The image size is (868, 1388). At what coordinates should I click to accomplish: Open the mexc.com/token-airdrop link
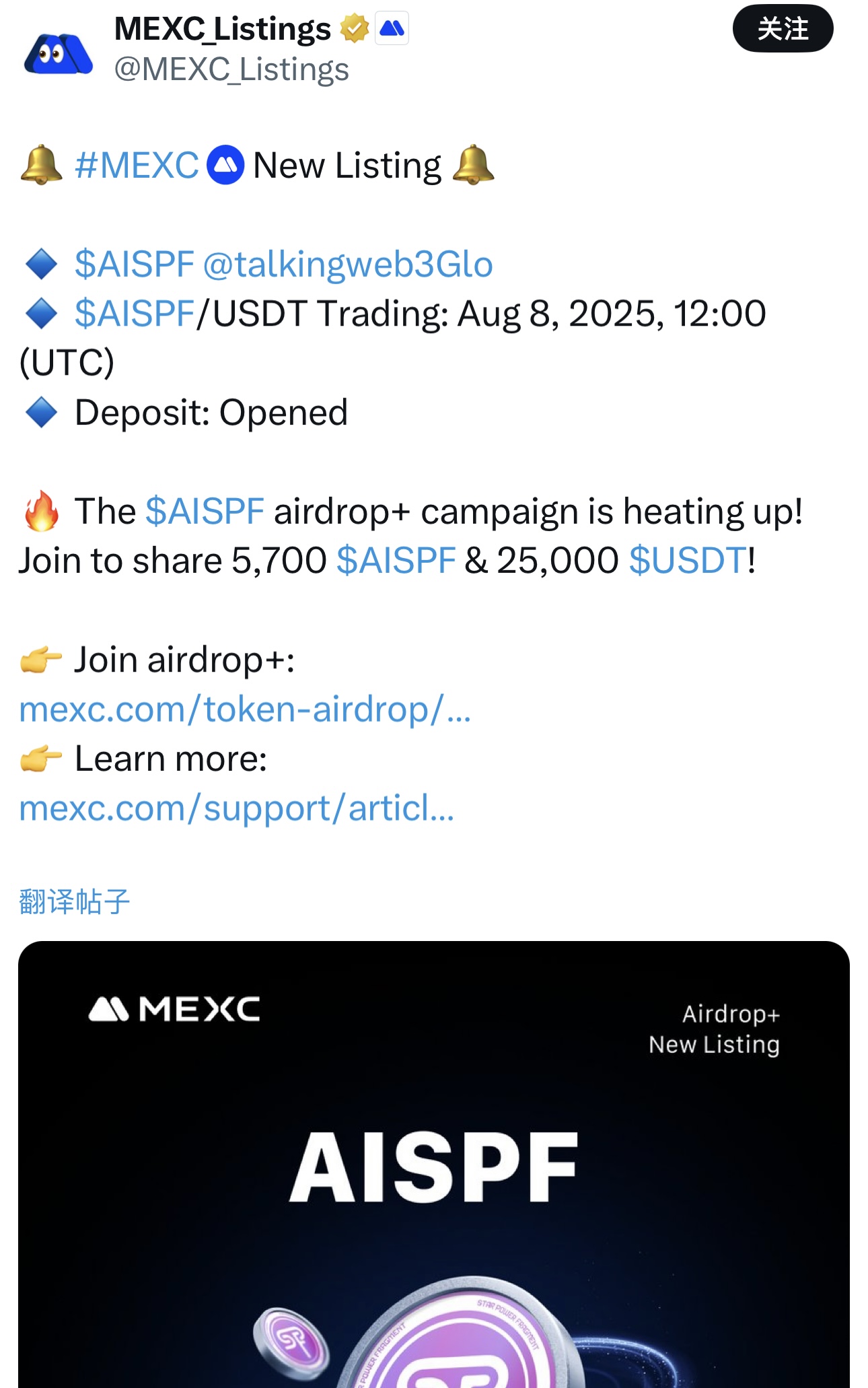(x=245, y=709)
